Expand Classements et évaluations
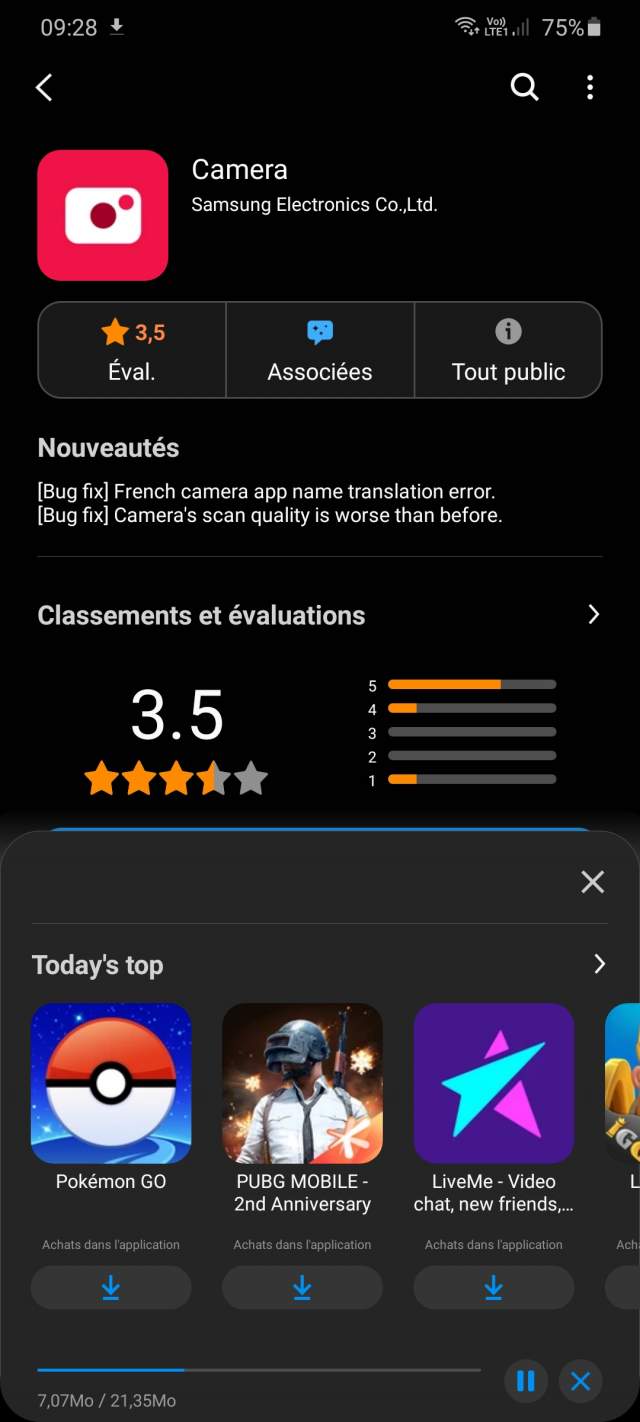640x1422 pixels. 593,614
